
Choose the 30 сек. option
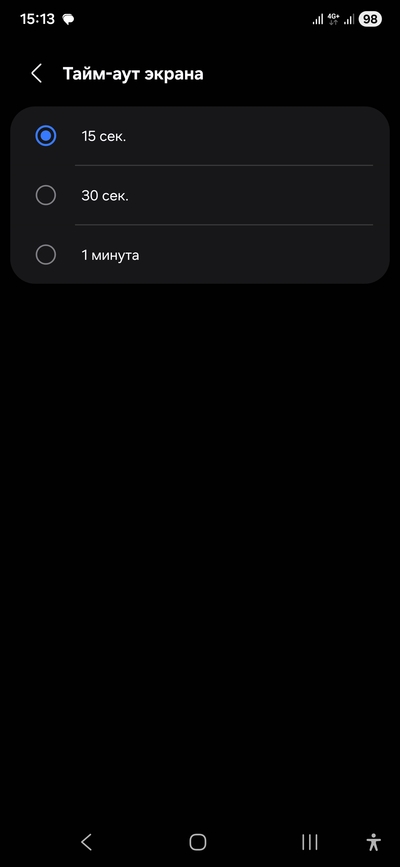200,195
